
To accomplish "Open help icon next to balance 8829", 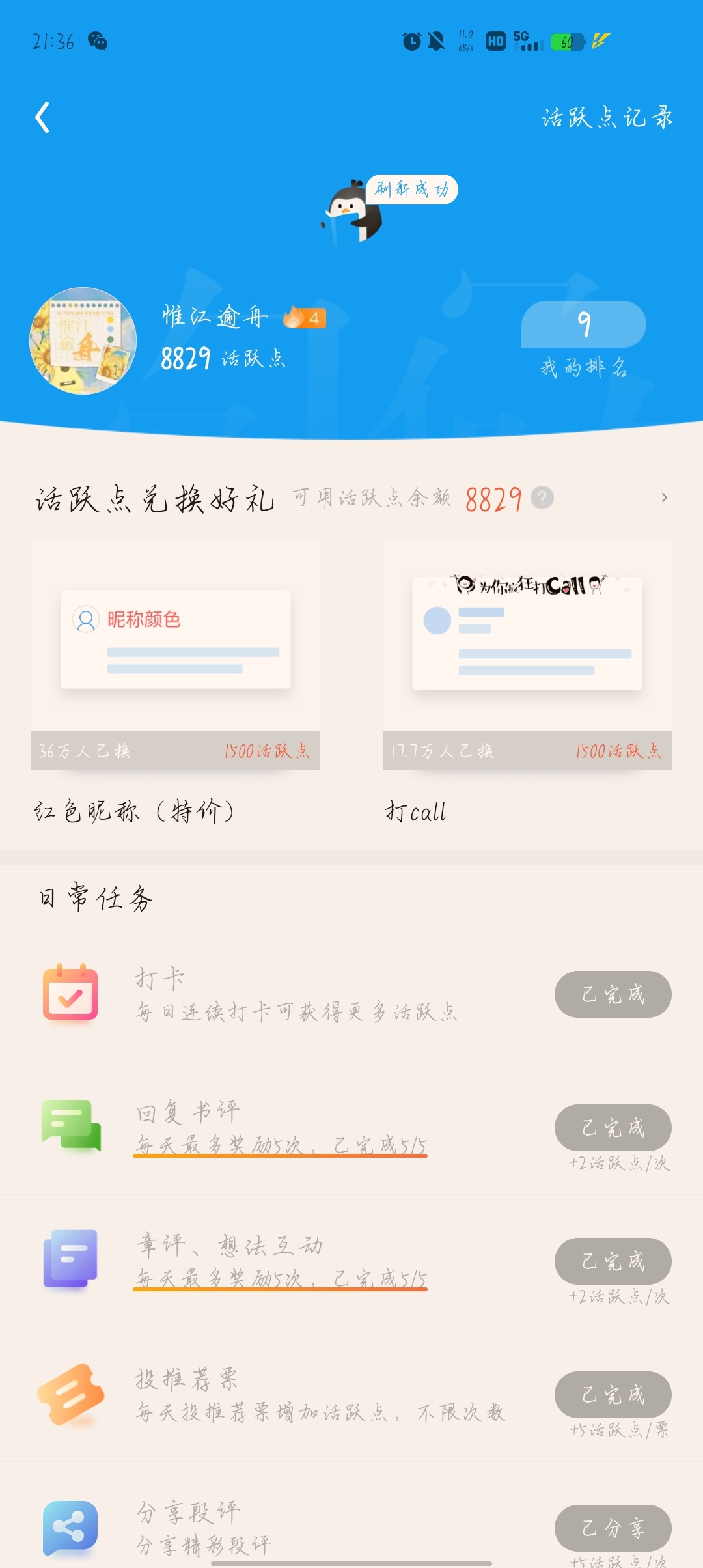I will [x=542, y=498].
